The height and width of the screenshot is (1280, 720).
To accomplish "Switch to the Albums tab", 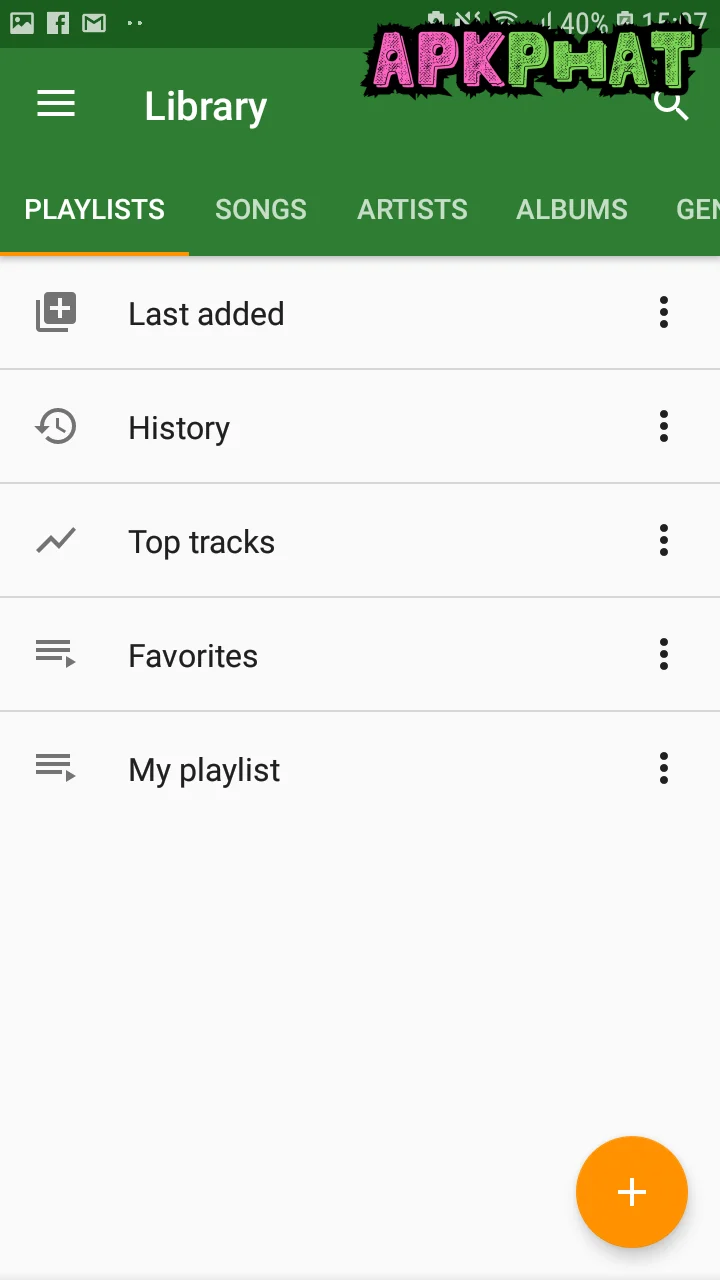I will [x=572, y=209].
